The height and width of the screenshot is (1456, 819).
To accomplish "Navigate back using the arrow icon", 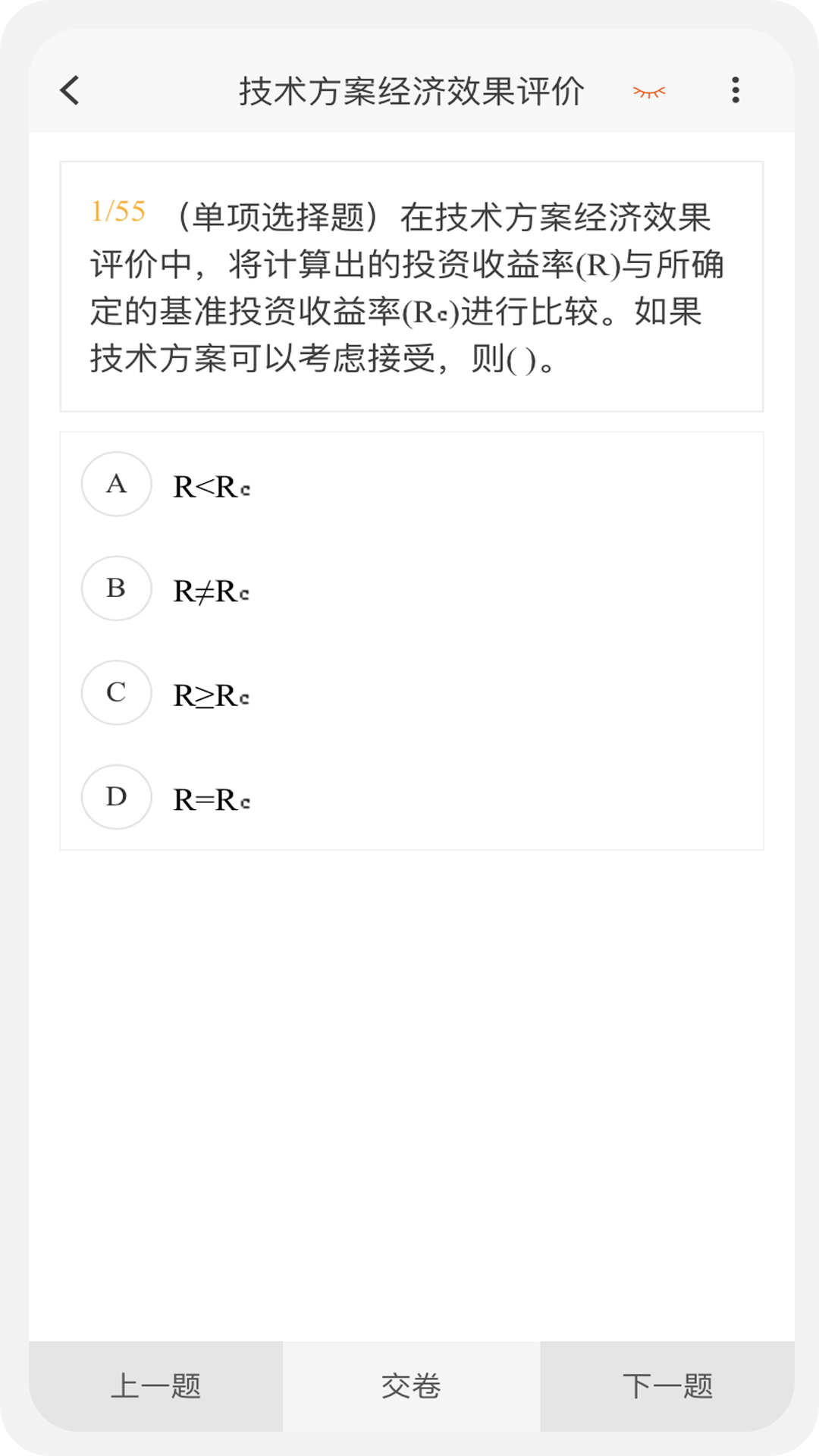I will pyautogui.click(x=70, y=91).
